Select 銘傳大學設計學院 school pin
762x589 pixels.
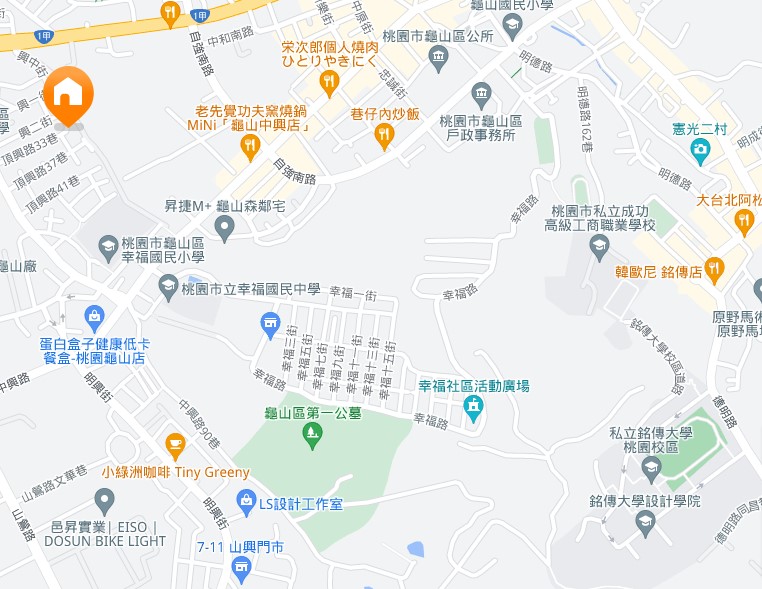point(645,519)
